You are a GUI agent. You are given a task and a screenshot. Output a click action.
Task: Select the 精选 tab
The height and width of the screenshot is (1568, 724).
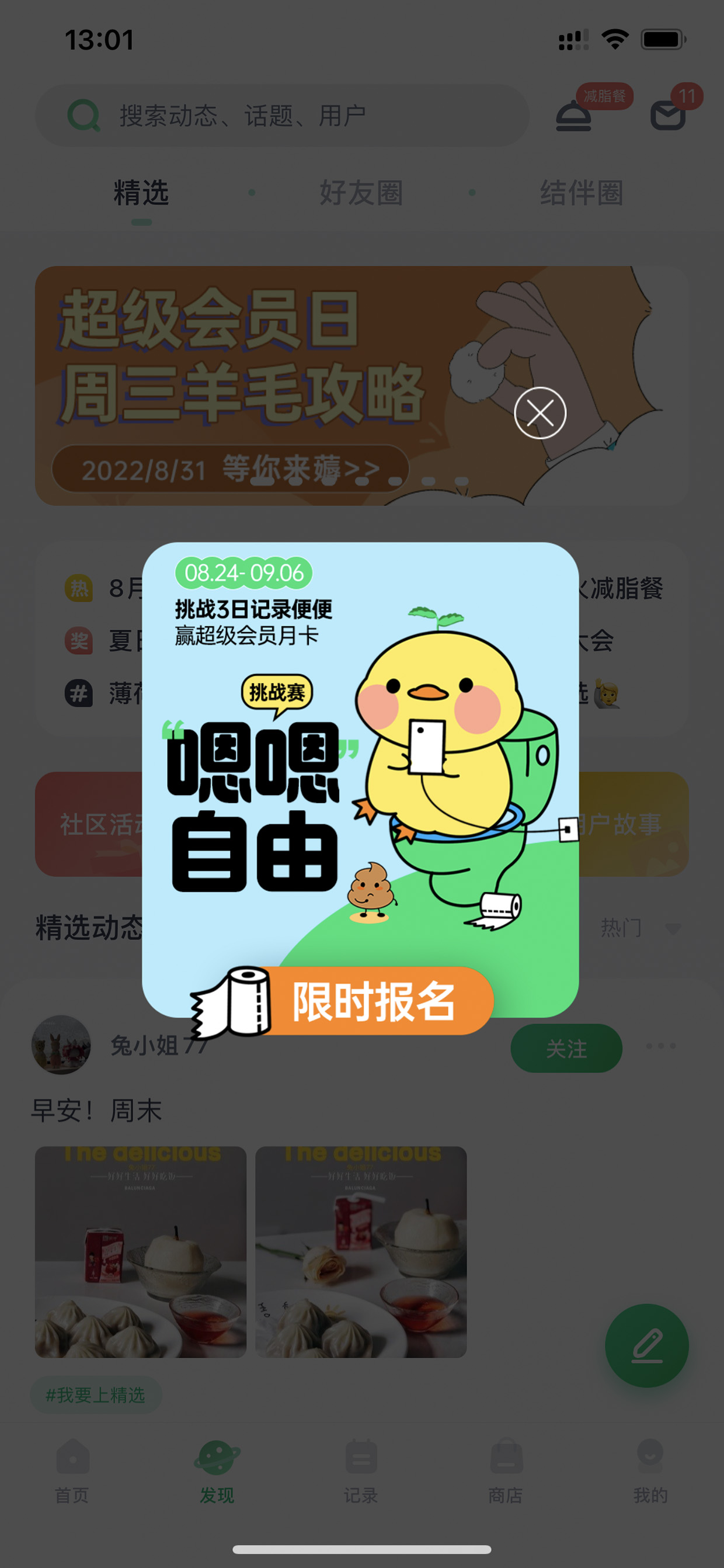pyautogui.click(x=141, y=193)
